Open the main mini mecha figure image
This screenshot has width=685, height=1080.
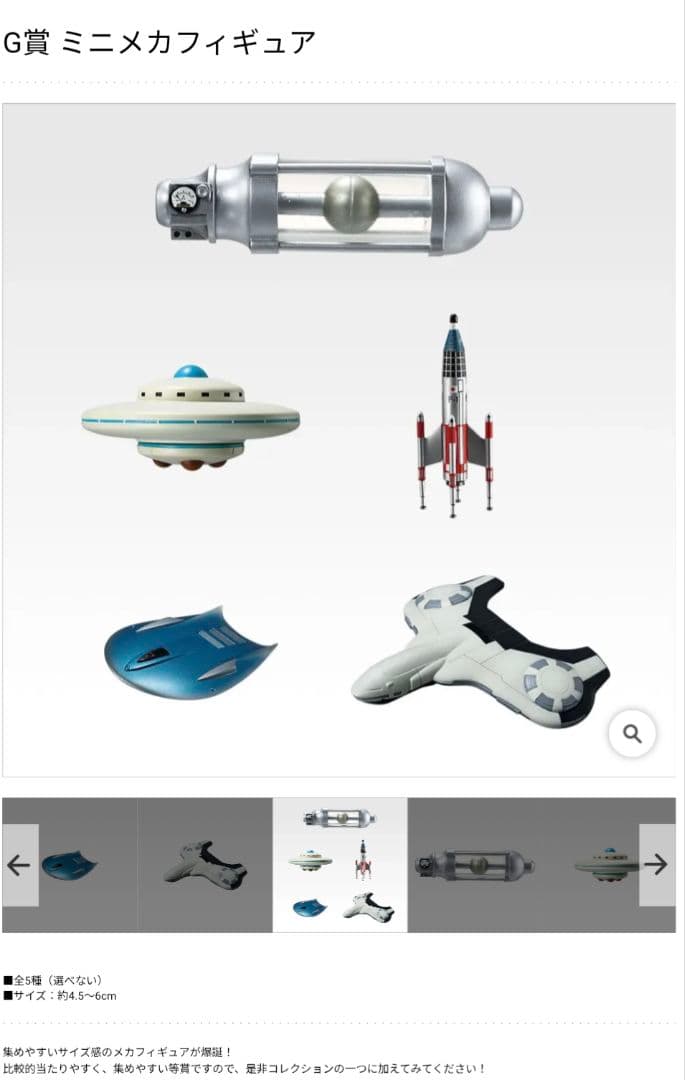(x=338, y=440)
